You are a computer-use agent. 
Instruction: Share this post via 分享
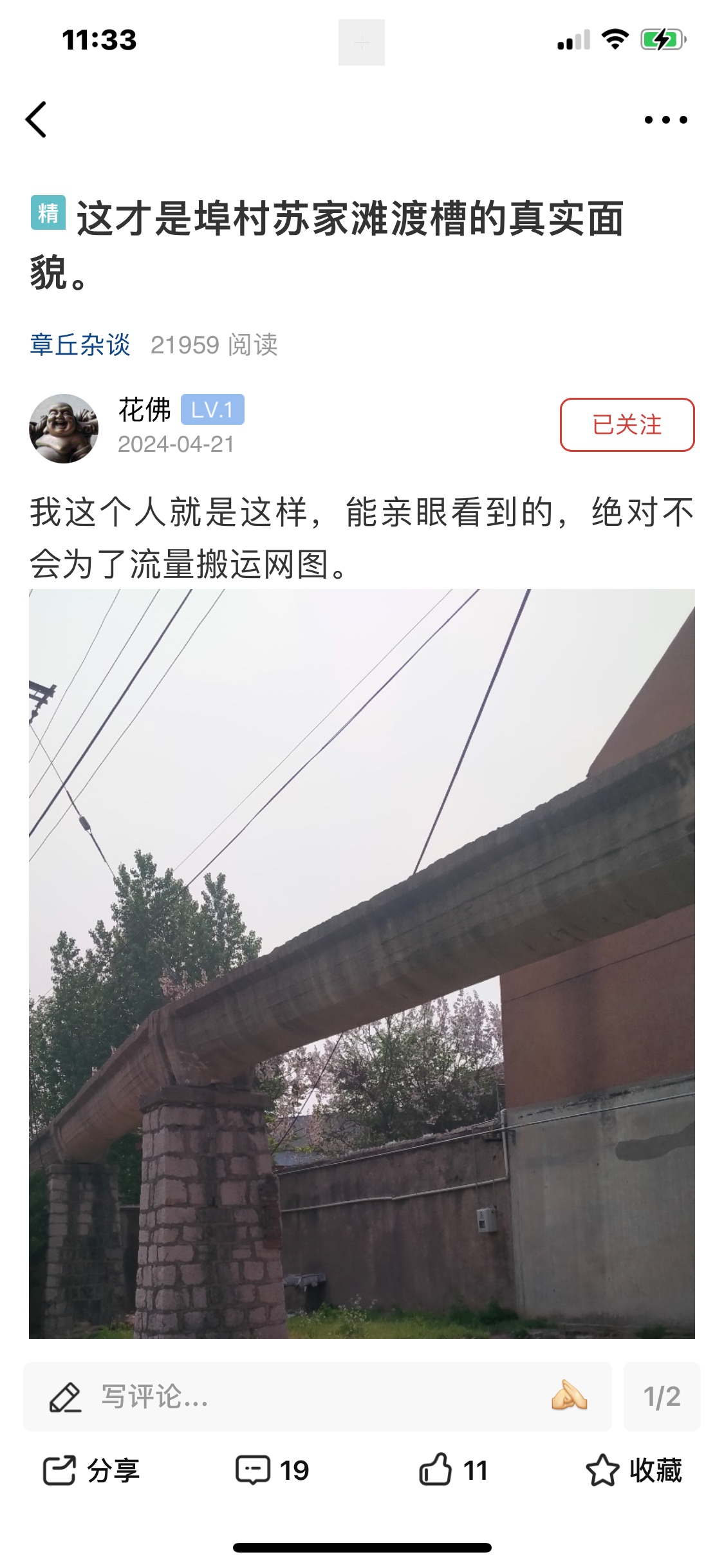click(x=91, y=1470)
